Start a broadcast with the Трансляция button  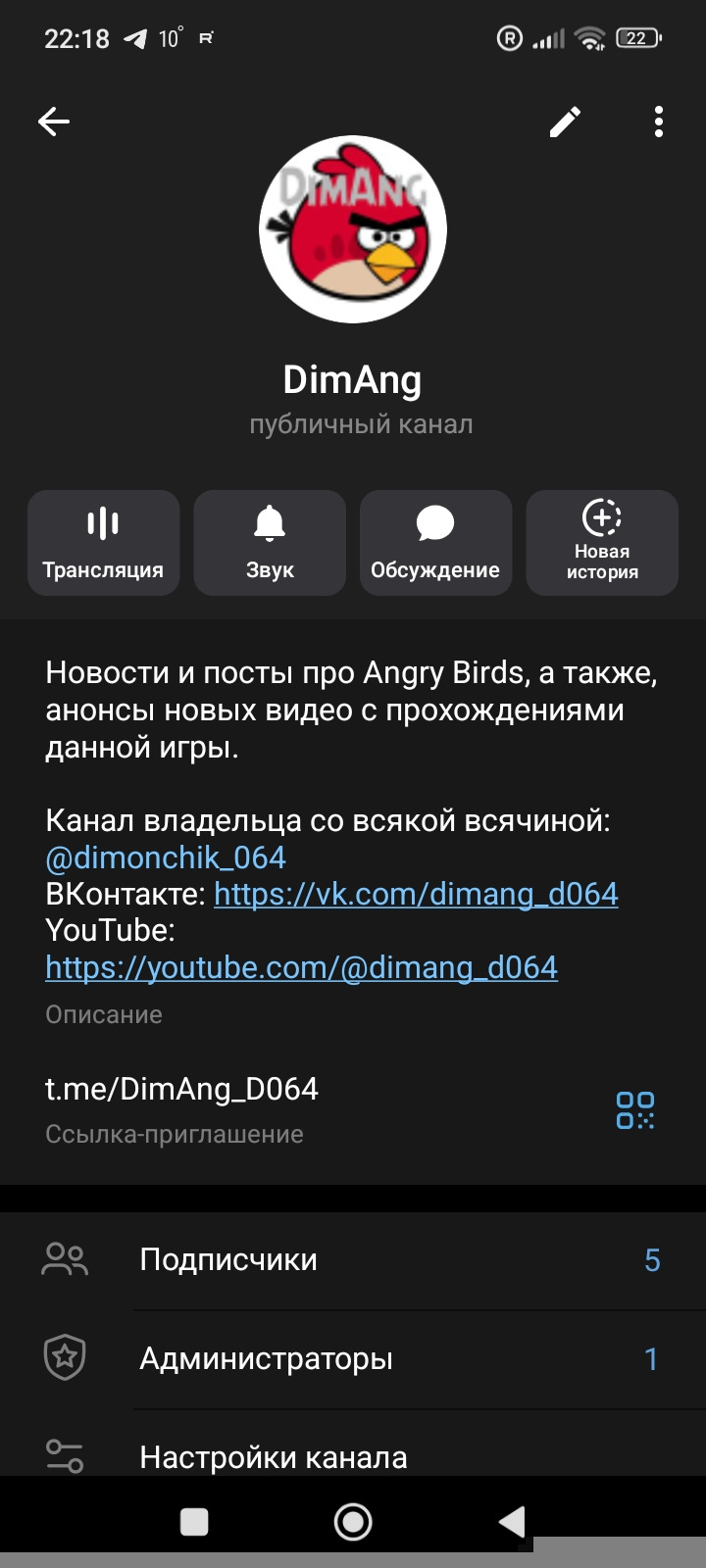[103, 543]
